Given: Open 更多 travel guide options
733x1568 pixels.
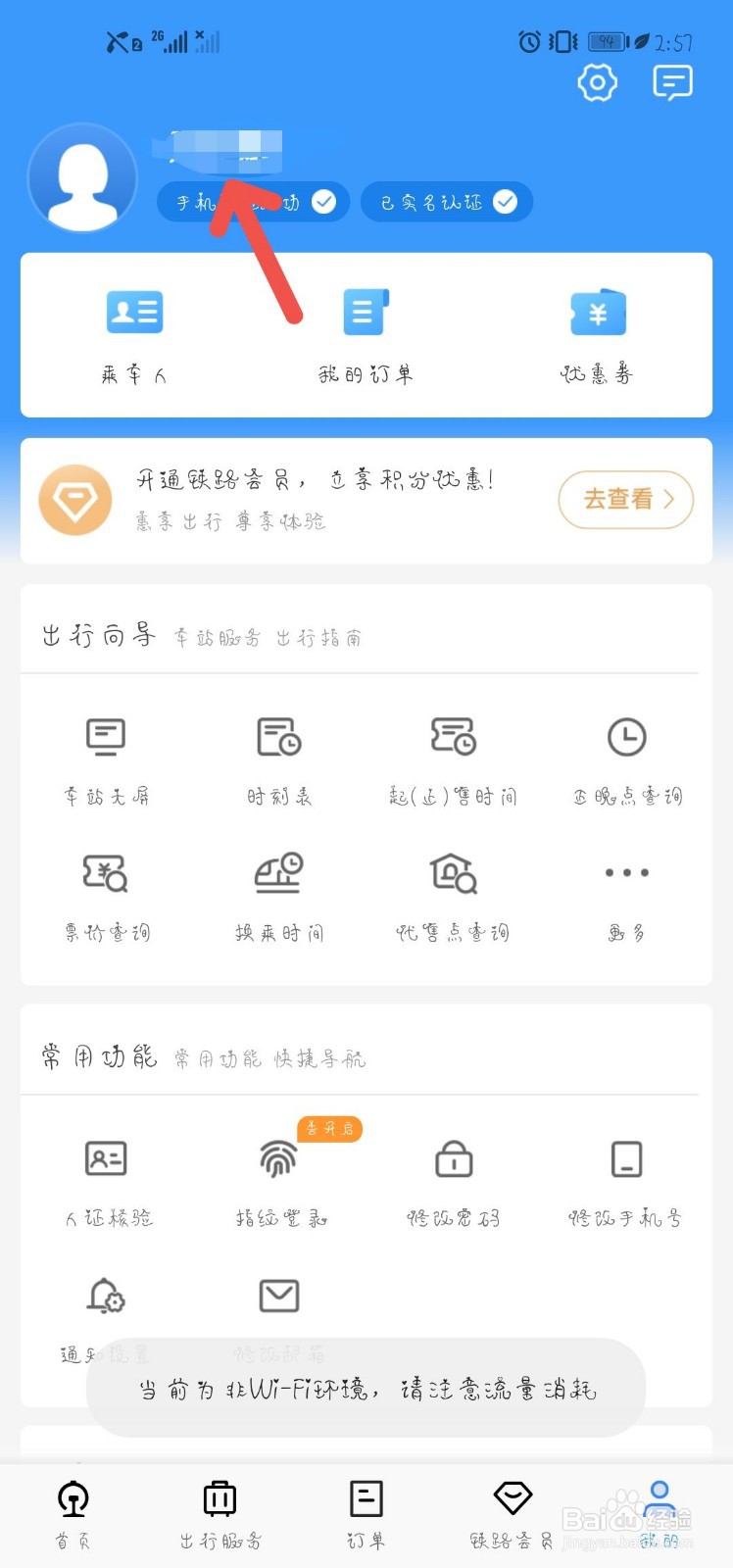Looking at the screenshot, I should coord(627,898).
